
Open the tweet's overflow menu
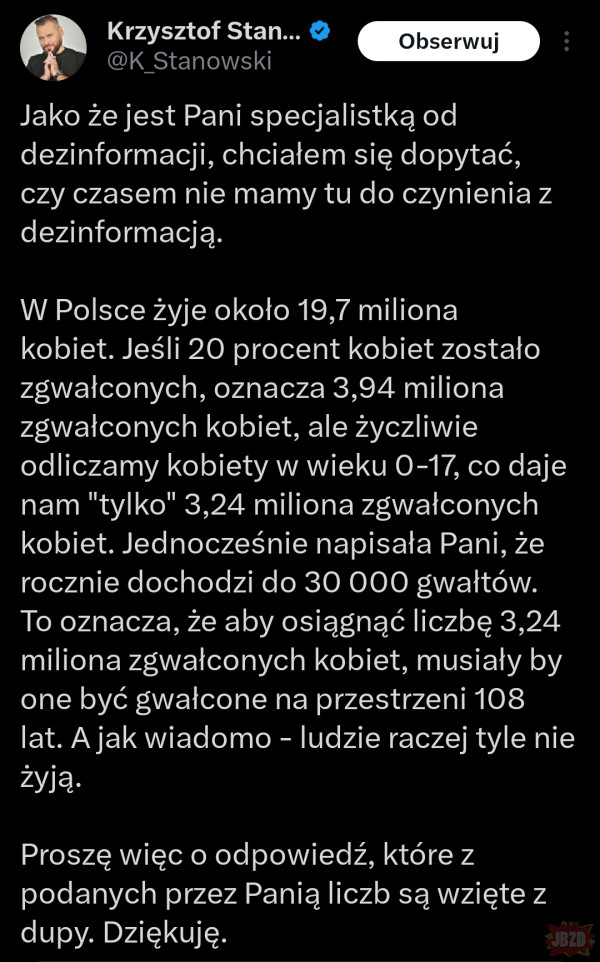click(x=567, y=42)
